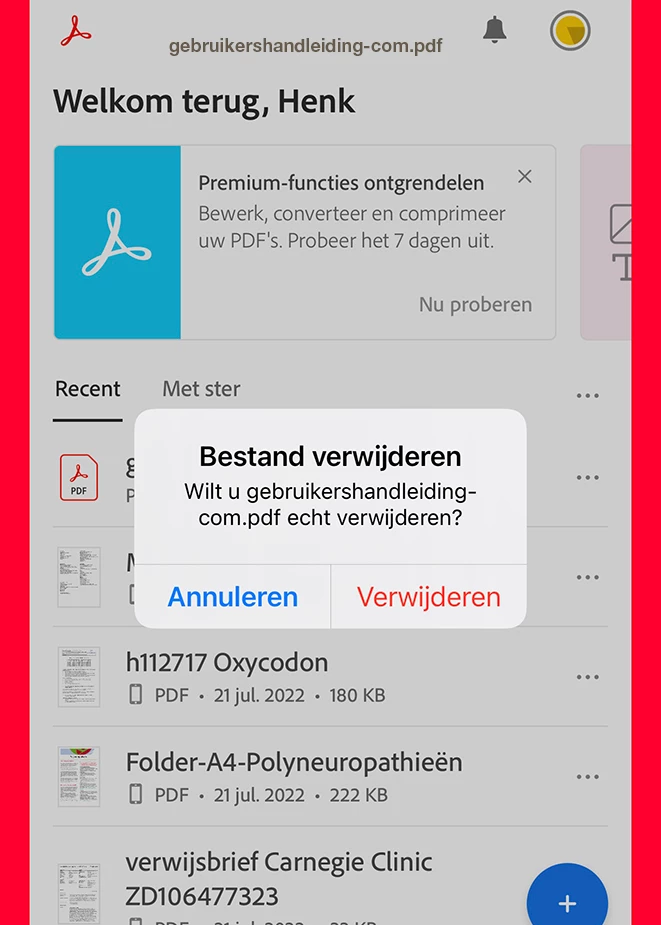The height and width of the screenshot is (925, 661).
Task: Confirm deletion with Verwijderen
Action: (428, 597)
